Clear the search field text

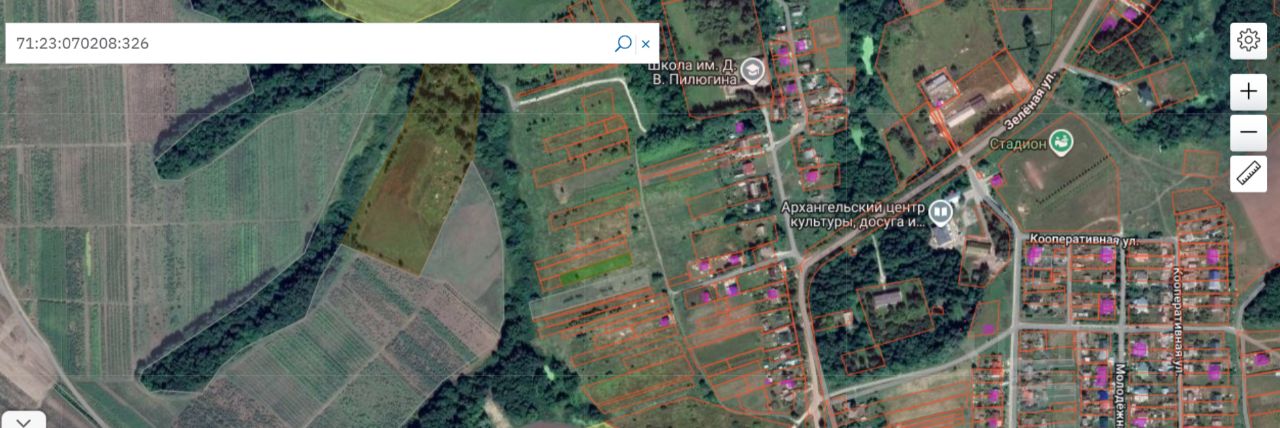pyautogui.click(x=646, y=44)
